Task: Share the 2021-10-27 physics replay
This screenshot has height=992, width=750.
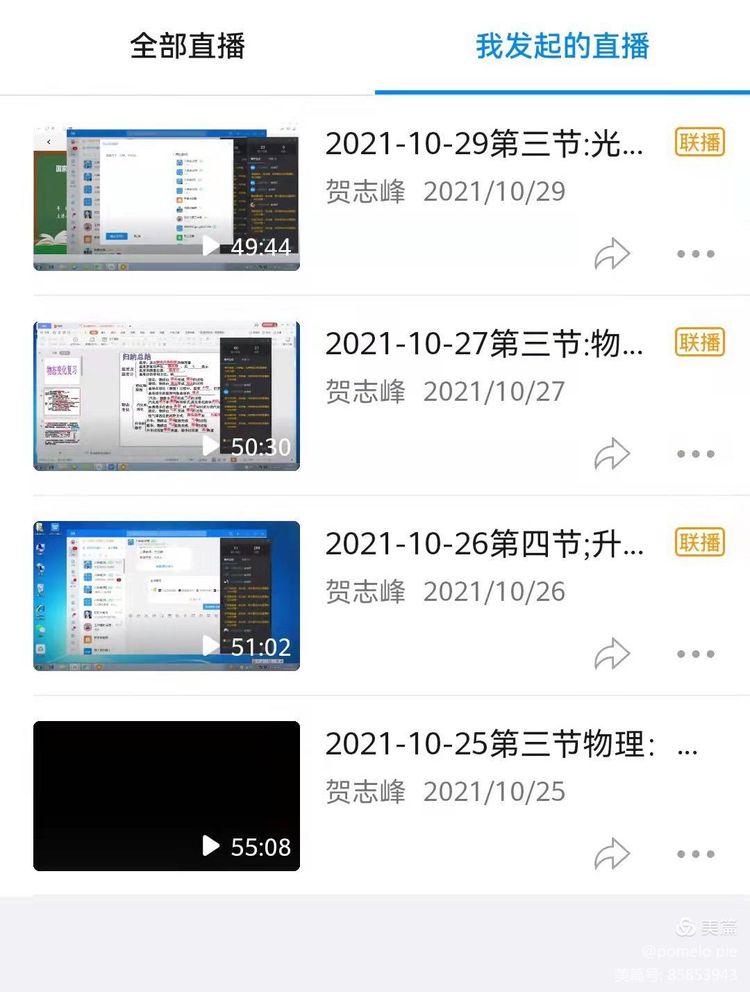Action: (613, 454)
